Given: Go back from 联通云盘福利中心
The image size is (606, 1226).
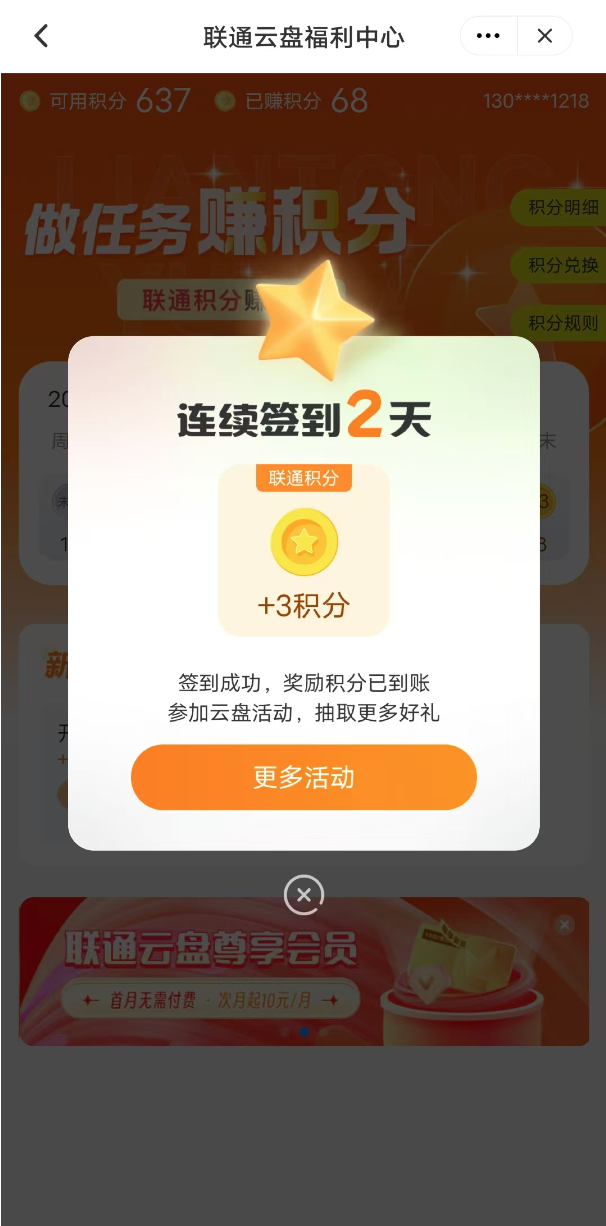Looking at the screenshot, I should (x=41, y=37).
